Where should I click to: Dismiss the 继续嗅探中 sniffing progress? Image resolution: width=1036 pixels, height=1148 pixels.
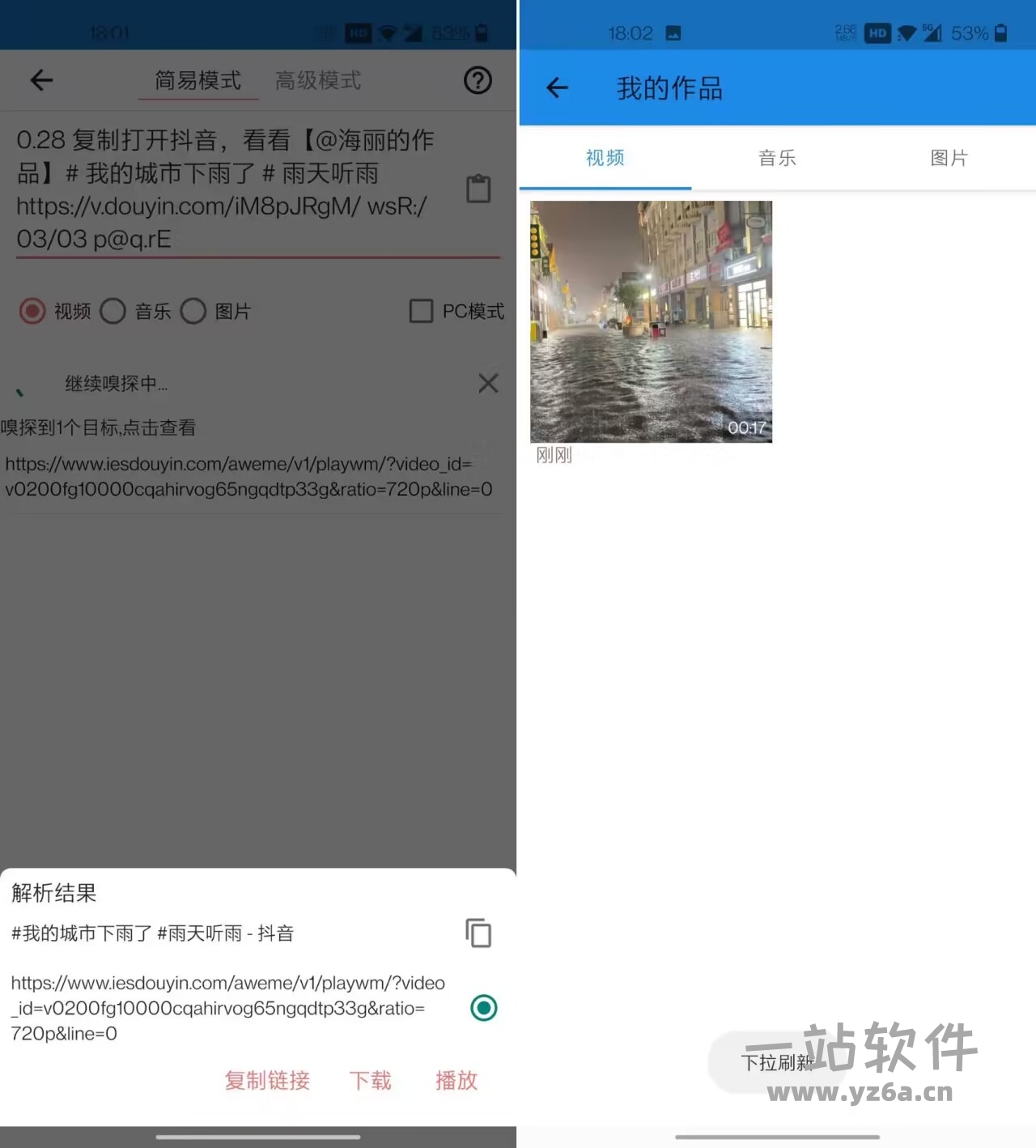(x=488, y=383)
